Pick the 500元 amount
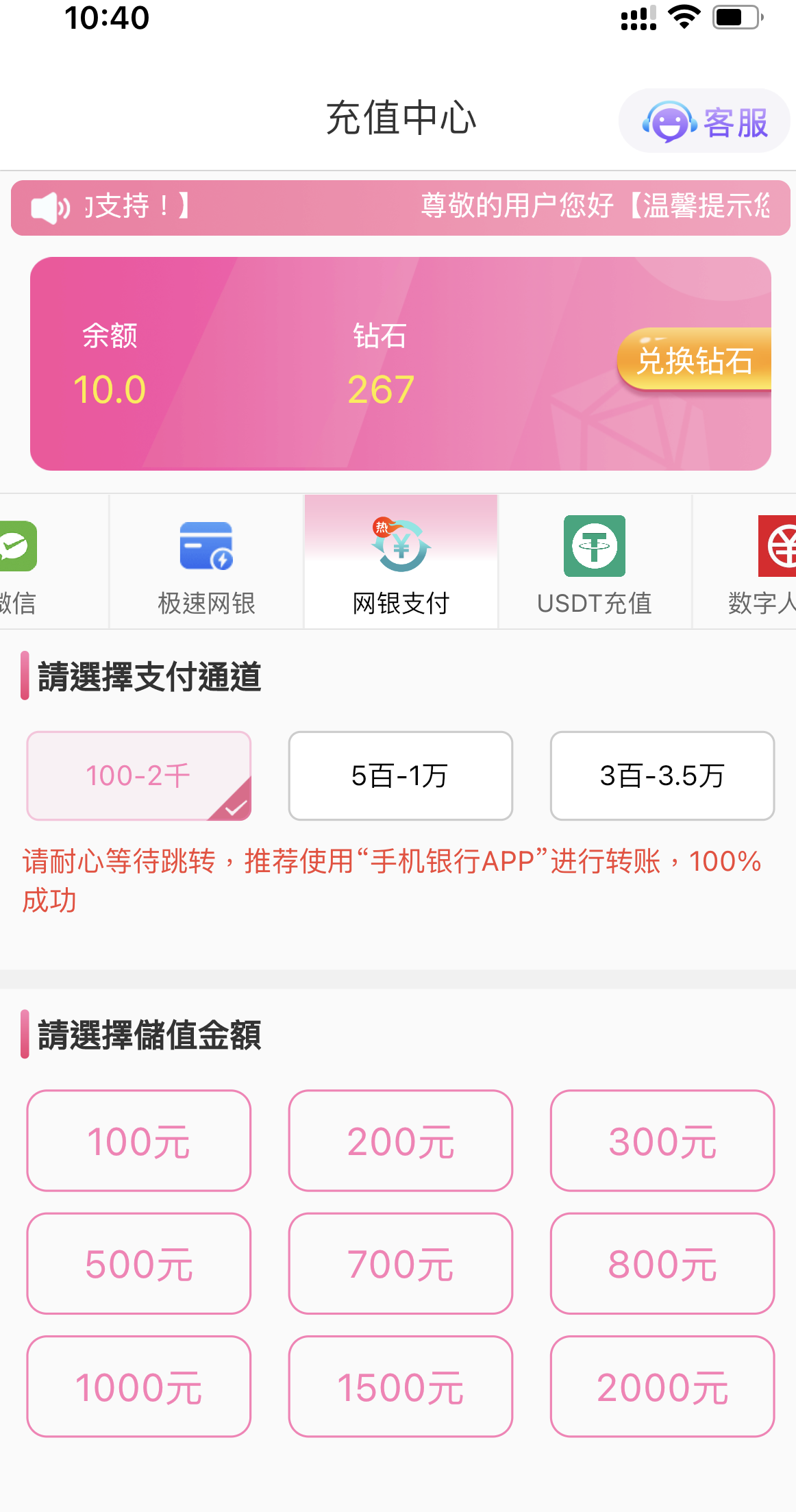This screenshot has width=796, height=1512. [x=139, y=1263]
